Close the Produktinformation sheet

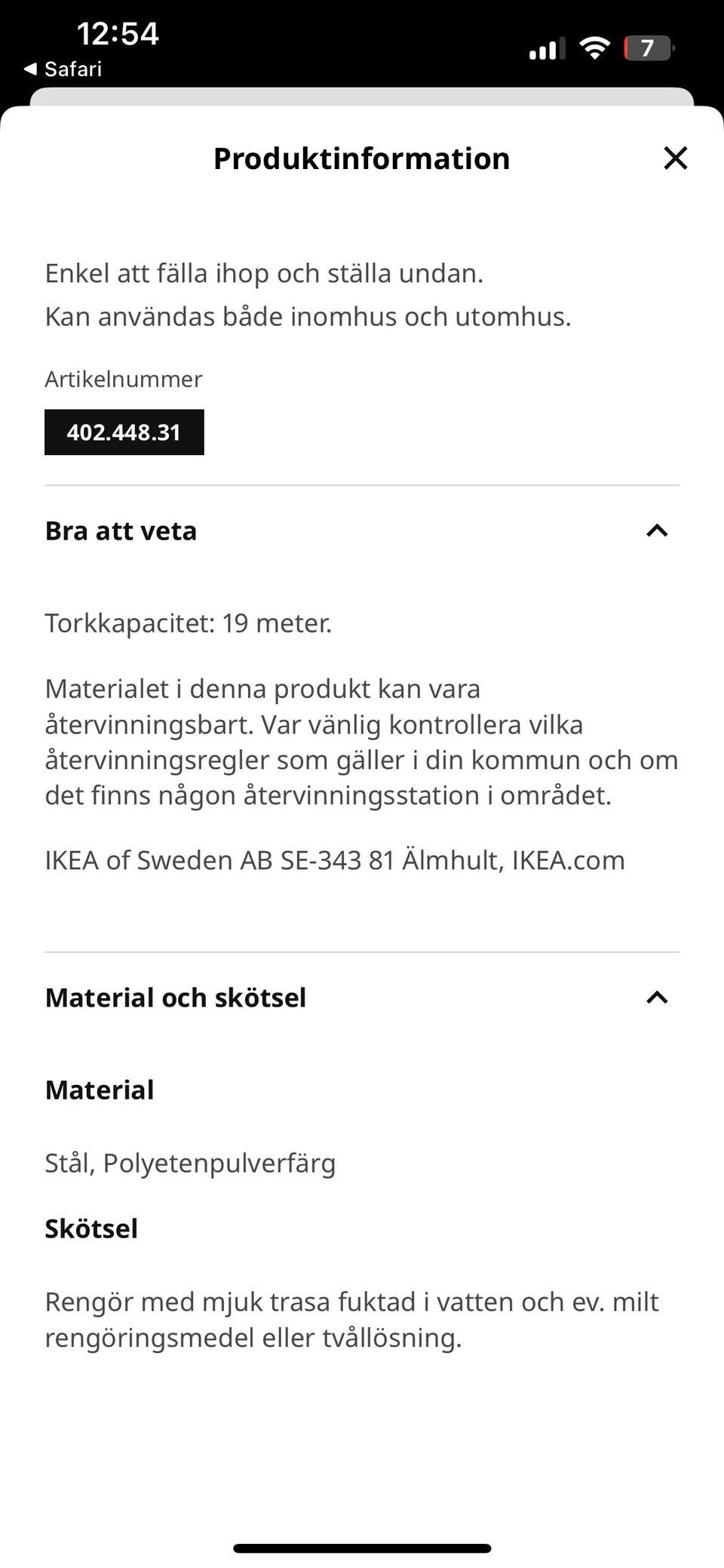676,158
